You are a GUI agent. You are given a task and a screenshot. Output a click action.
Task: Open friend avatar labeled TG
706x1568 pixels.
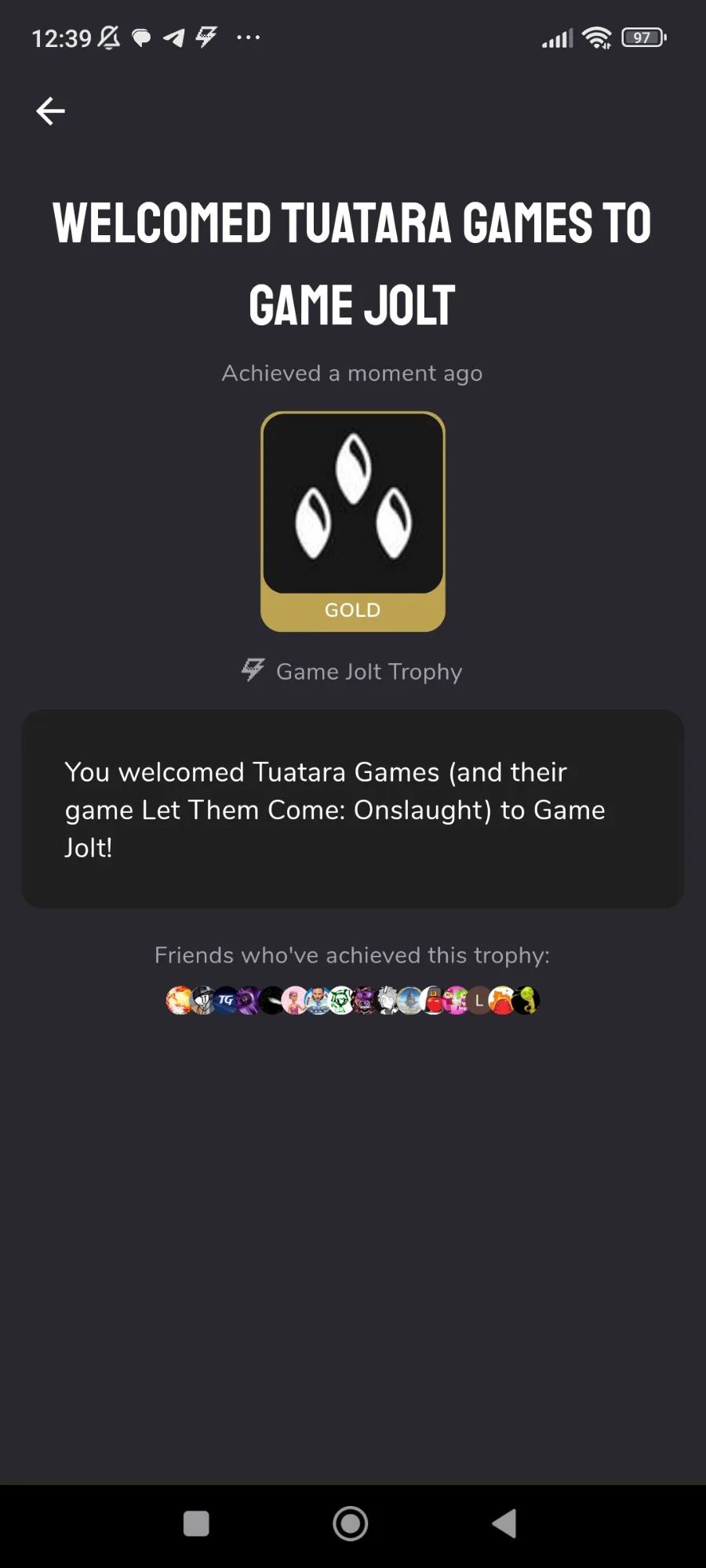pyautogui.click(x=226, y=1000)
